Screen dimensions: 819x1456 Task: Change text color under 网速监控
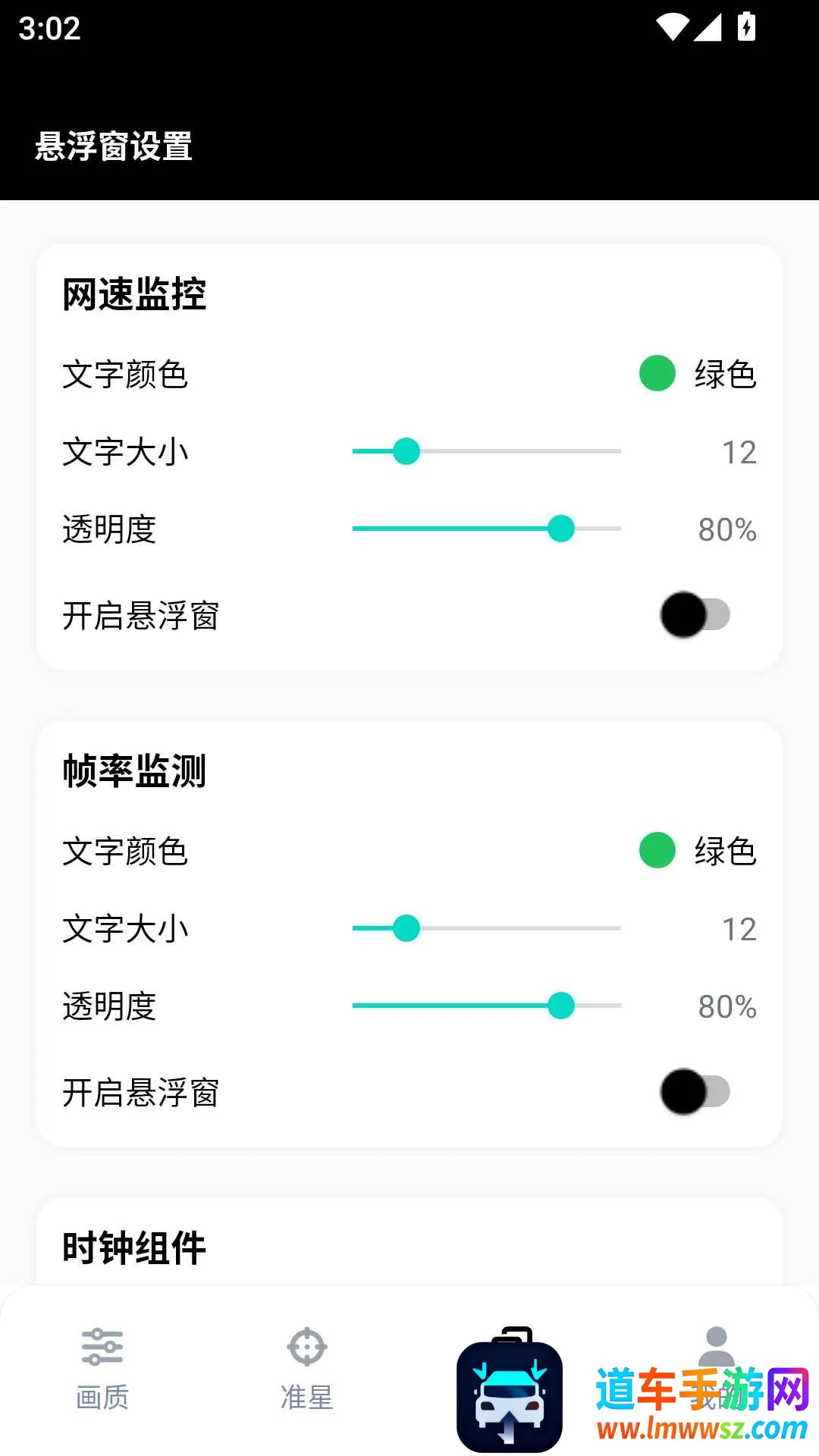coord(698,374)
